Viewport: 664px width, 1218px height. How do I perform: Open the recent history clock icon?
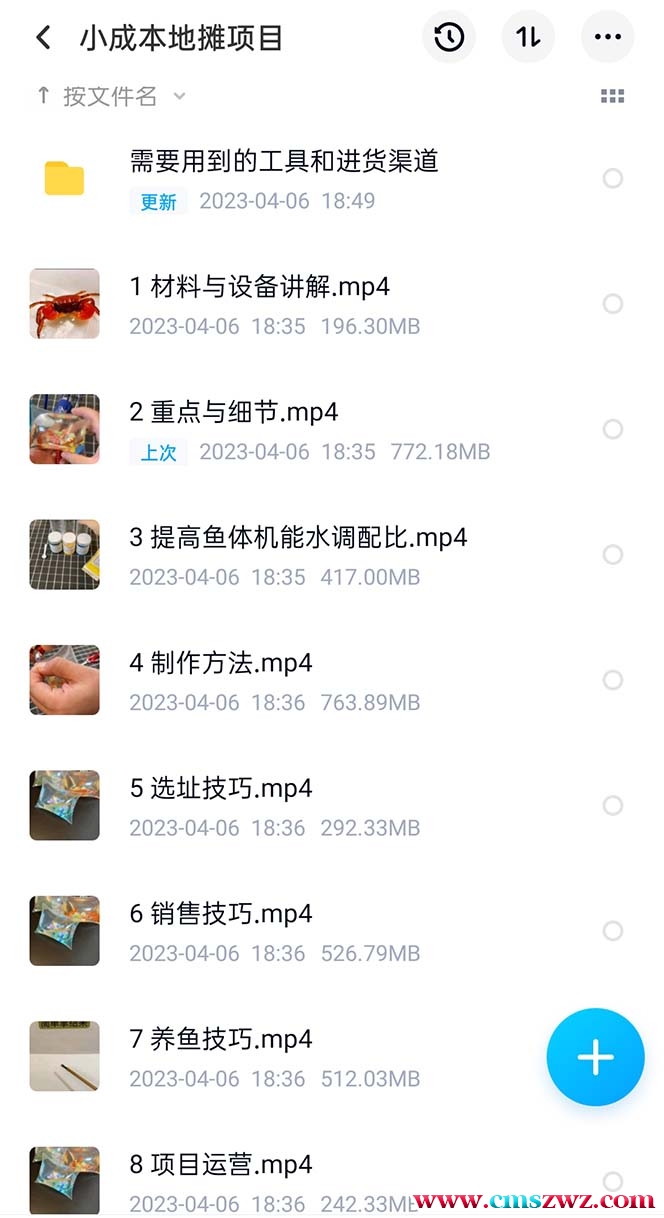tap(449, 38)
